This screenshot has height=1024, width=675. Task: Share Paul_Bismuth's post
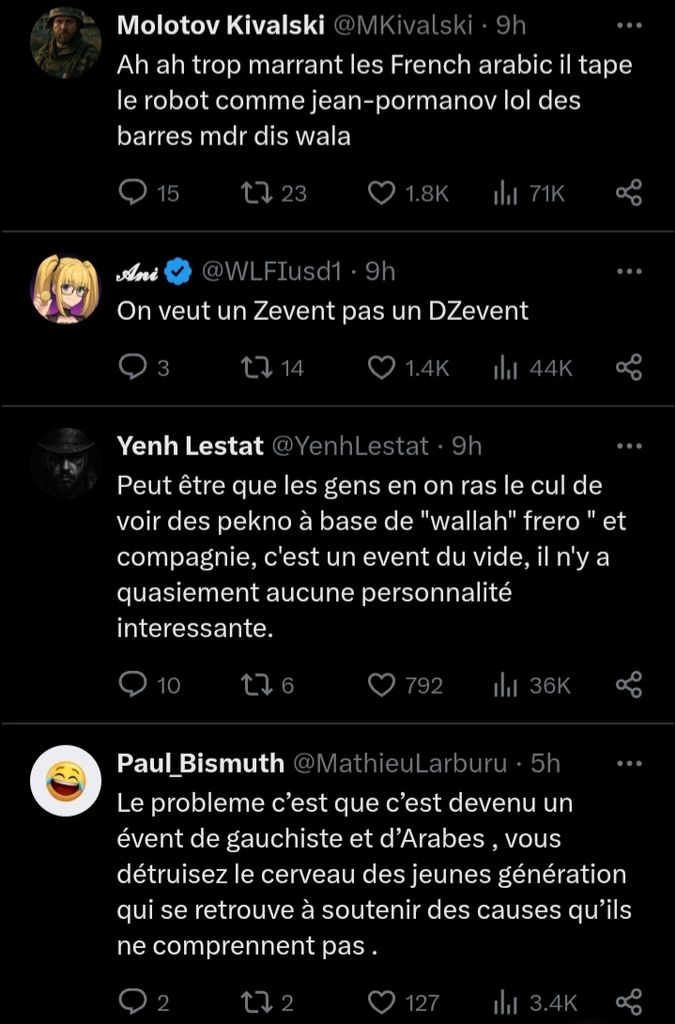(x=628, y=1001)
